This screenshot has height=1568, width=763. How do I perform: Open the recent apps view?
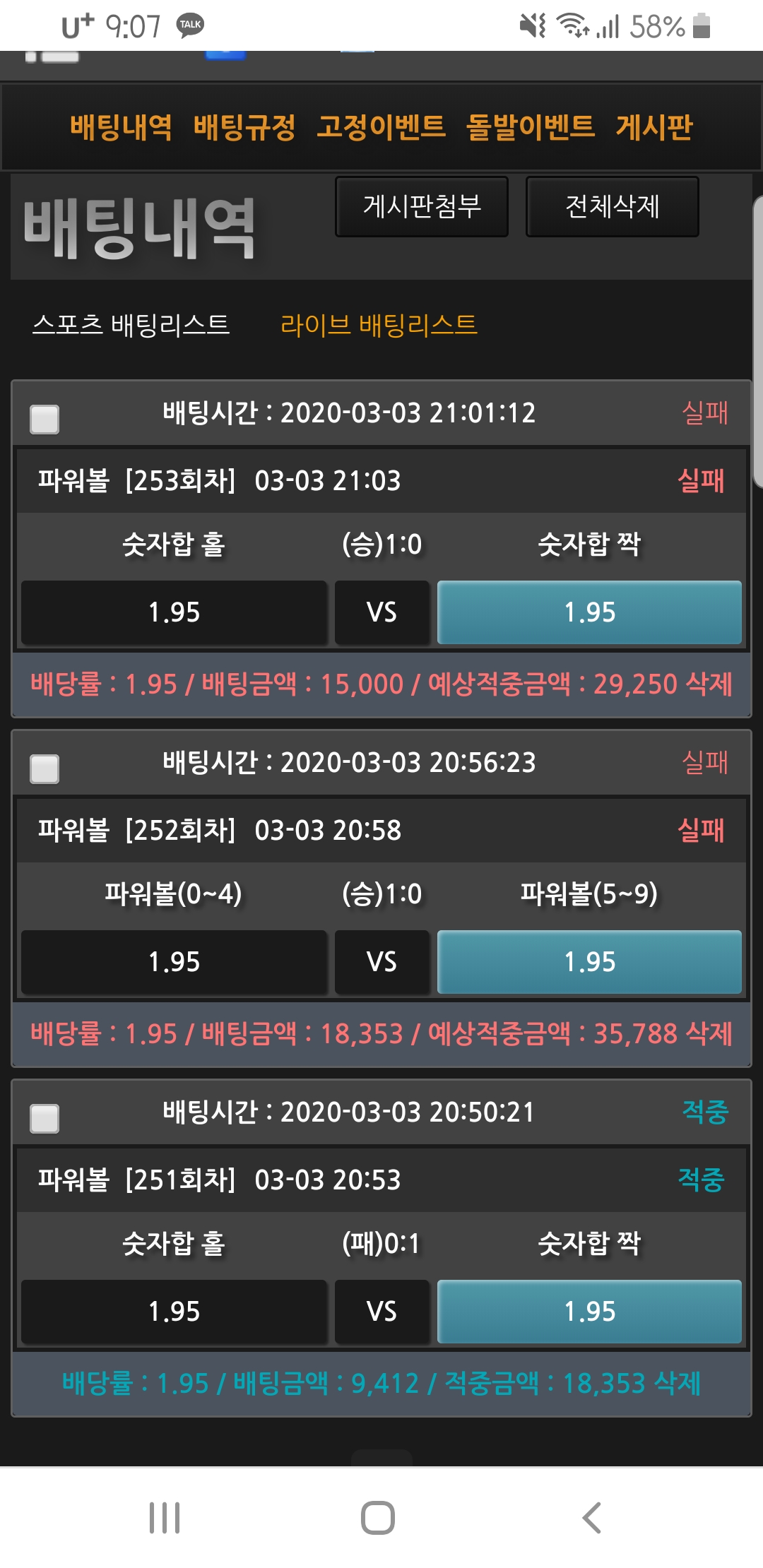[165, 1517]
